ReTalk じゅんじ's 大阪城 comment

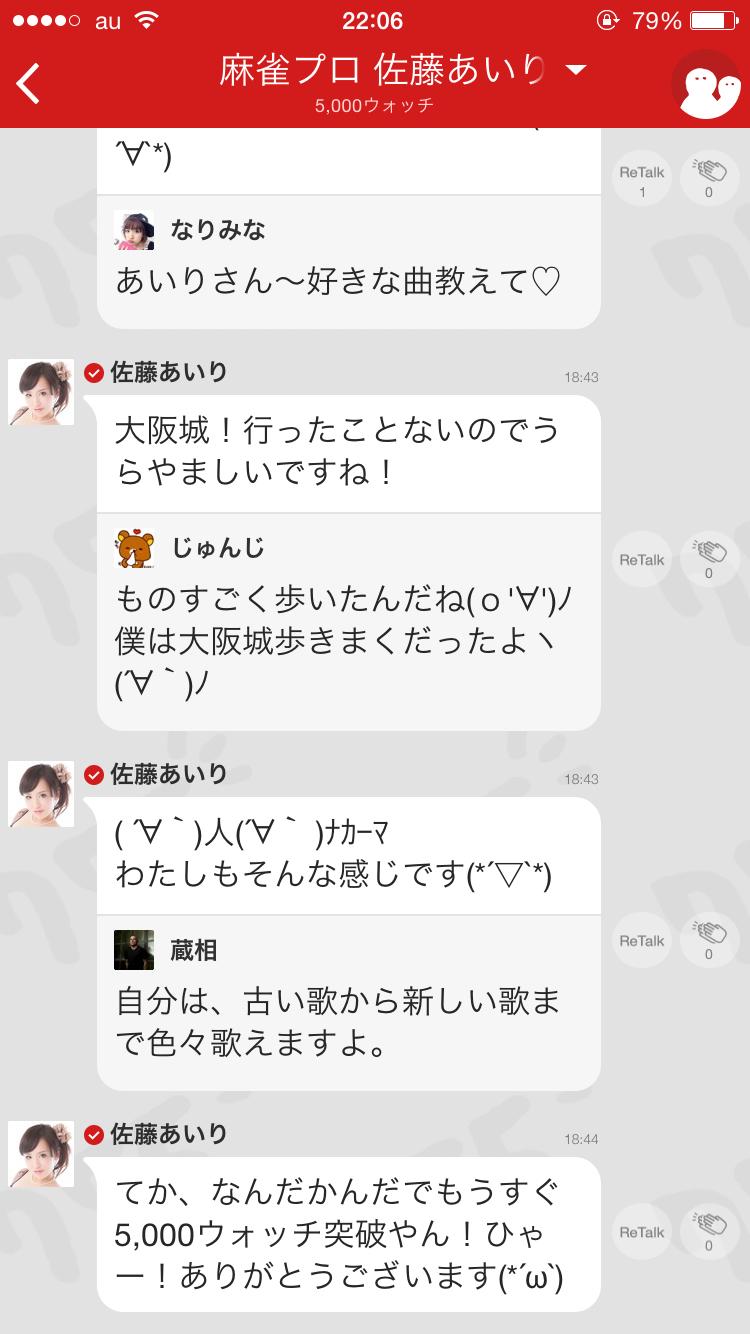(x=641, y=560)
